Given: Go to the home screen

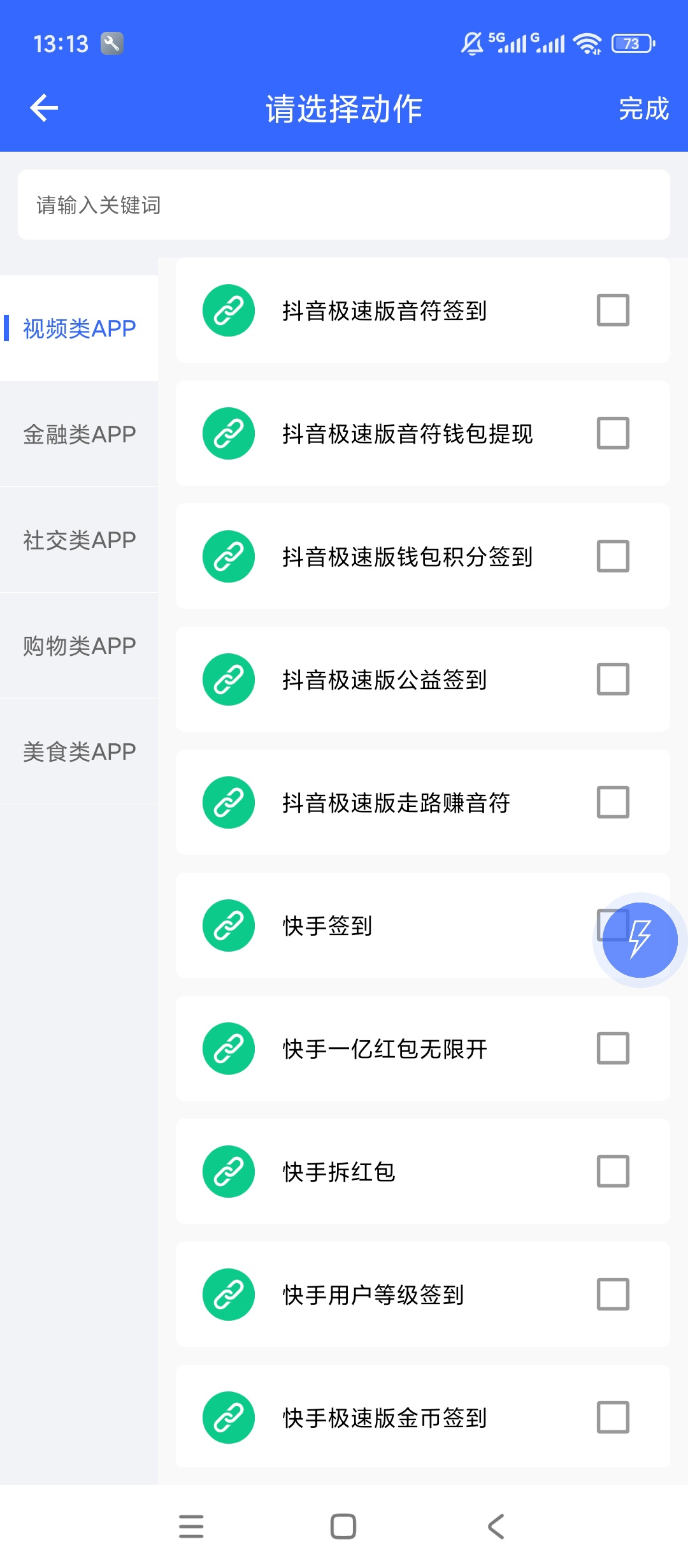Looking at the screenshot, I should point(343,1527).
